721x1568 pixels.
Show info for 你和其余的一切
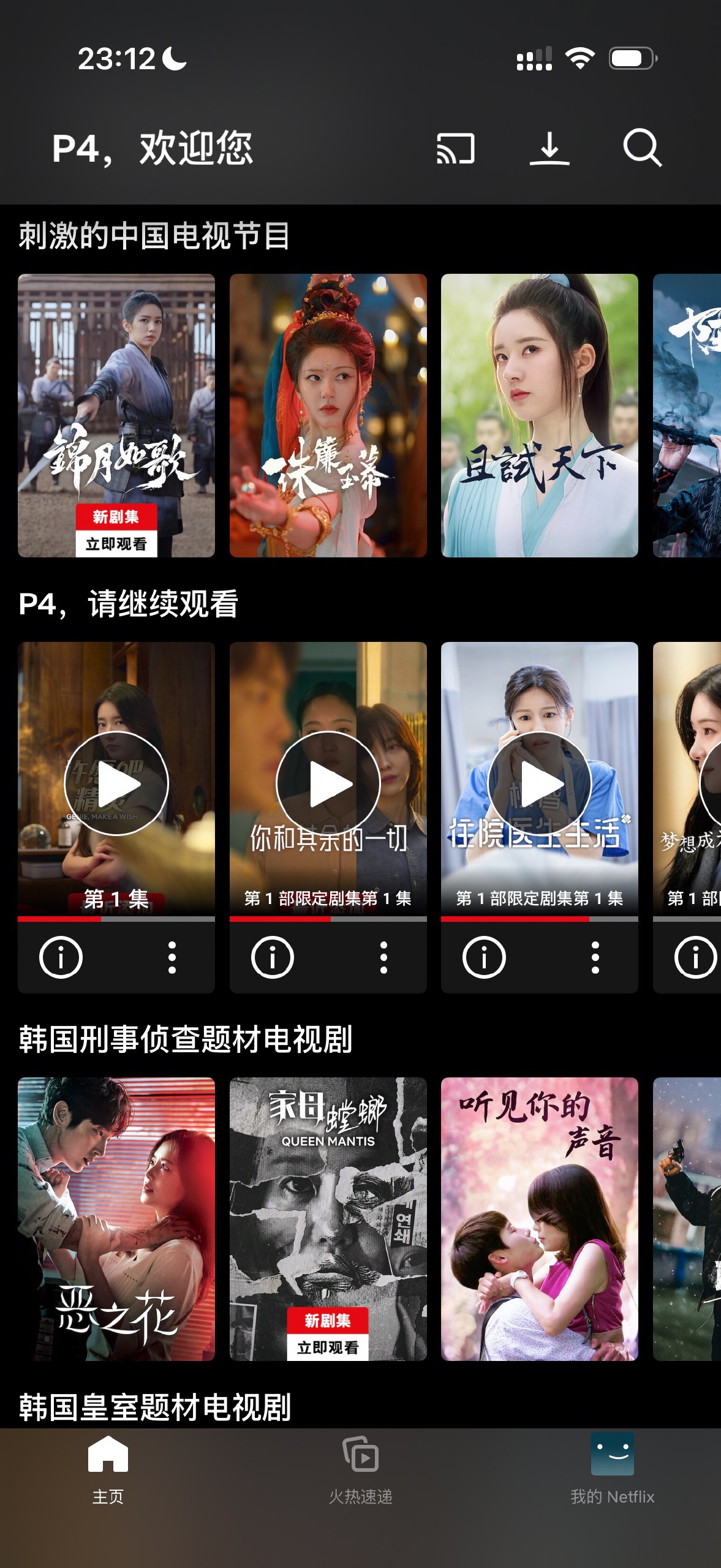tap(273, 957)
